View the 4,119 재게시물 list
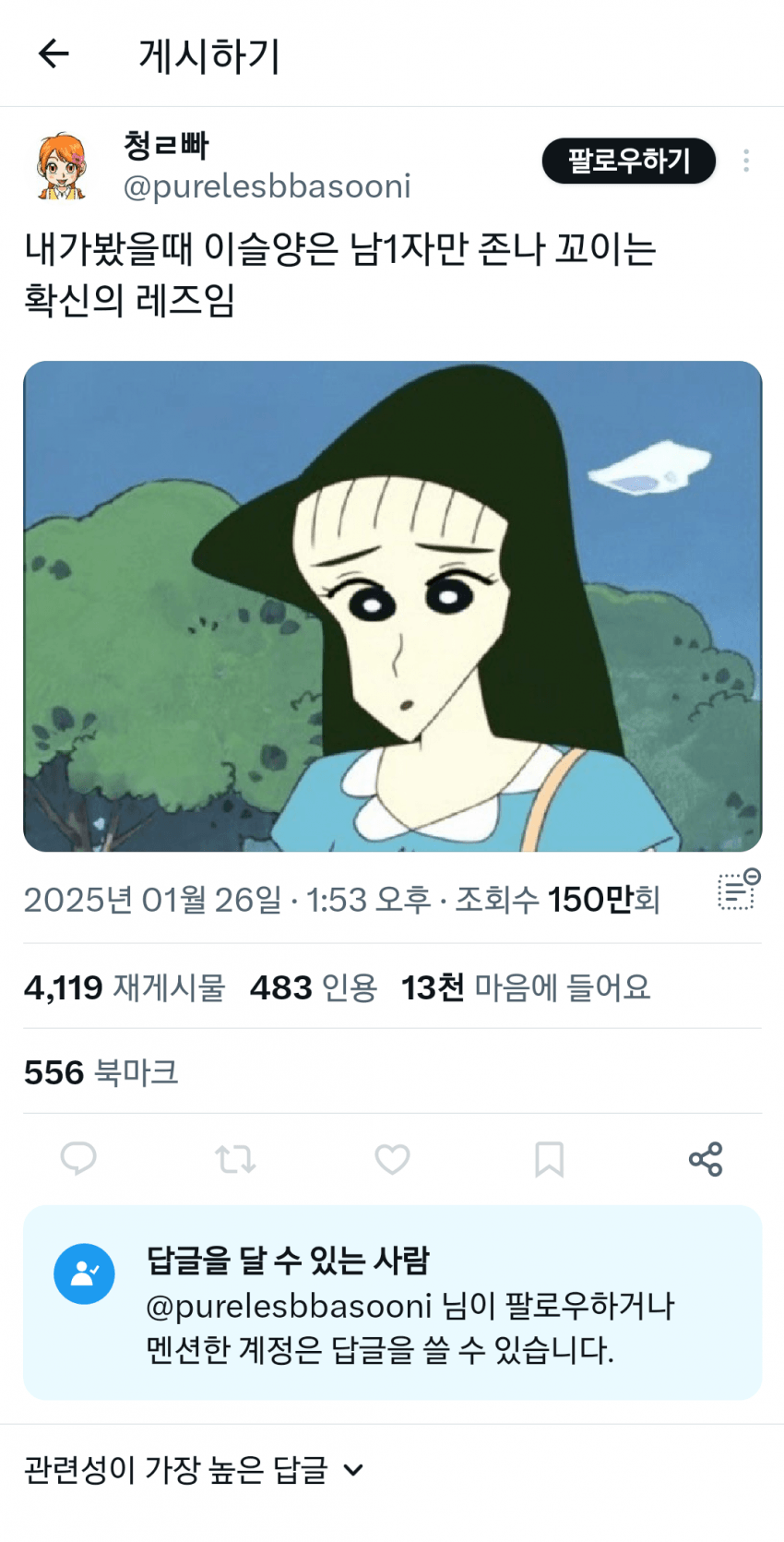 point(125,987)
